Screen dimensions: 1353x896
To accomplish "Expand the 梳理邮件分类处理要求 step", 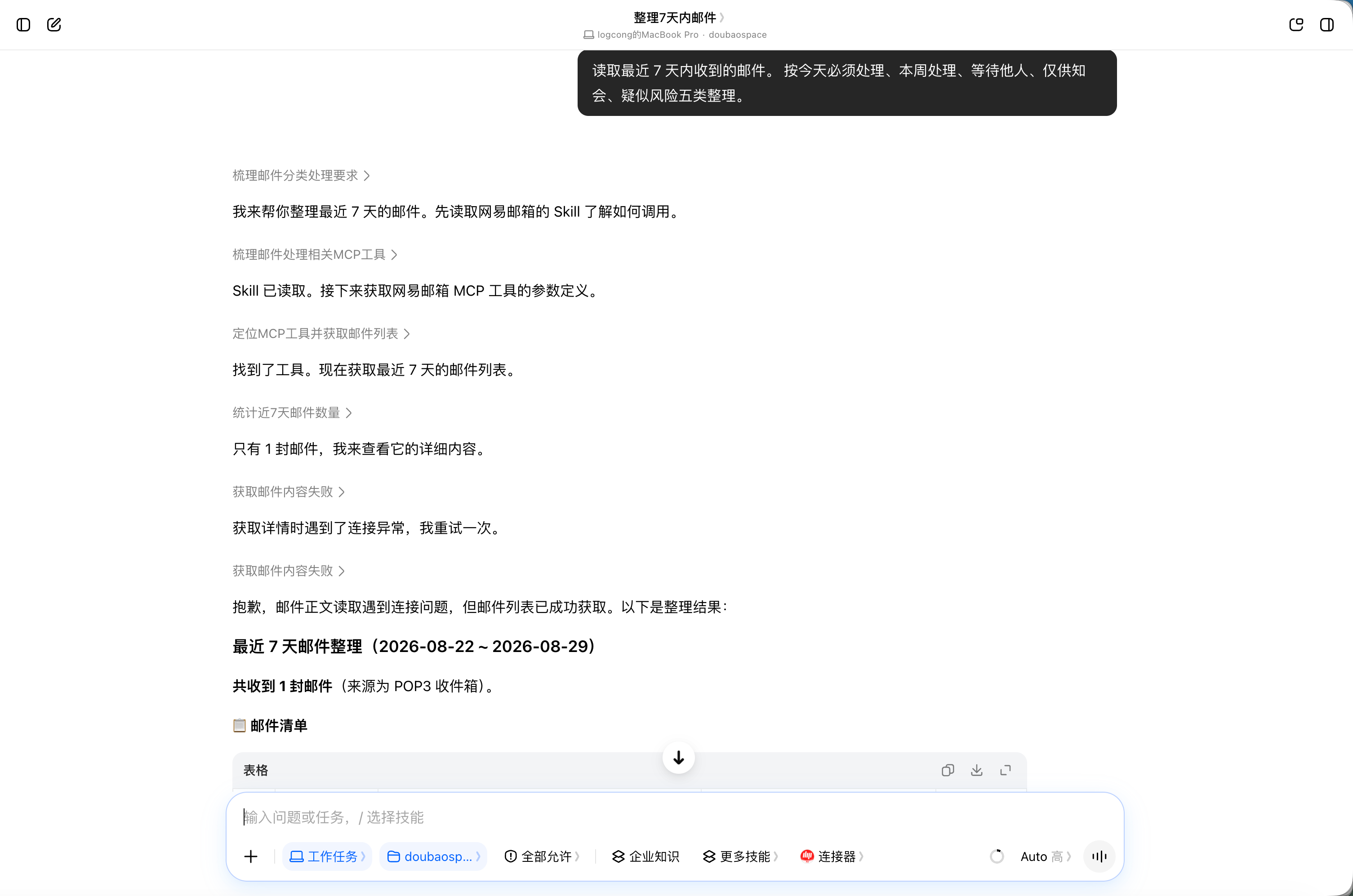I will coord(301,175).
